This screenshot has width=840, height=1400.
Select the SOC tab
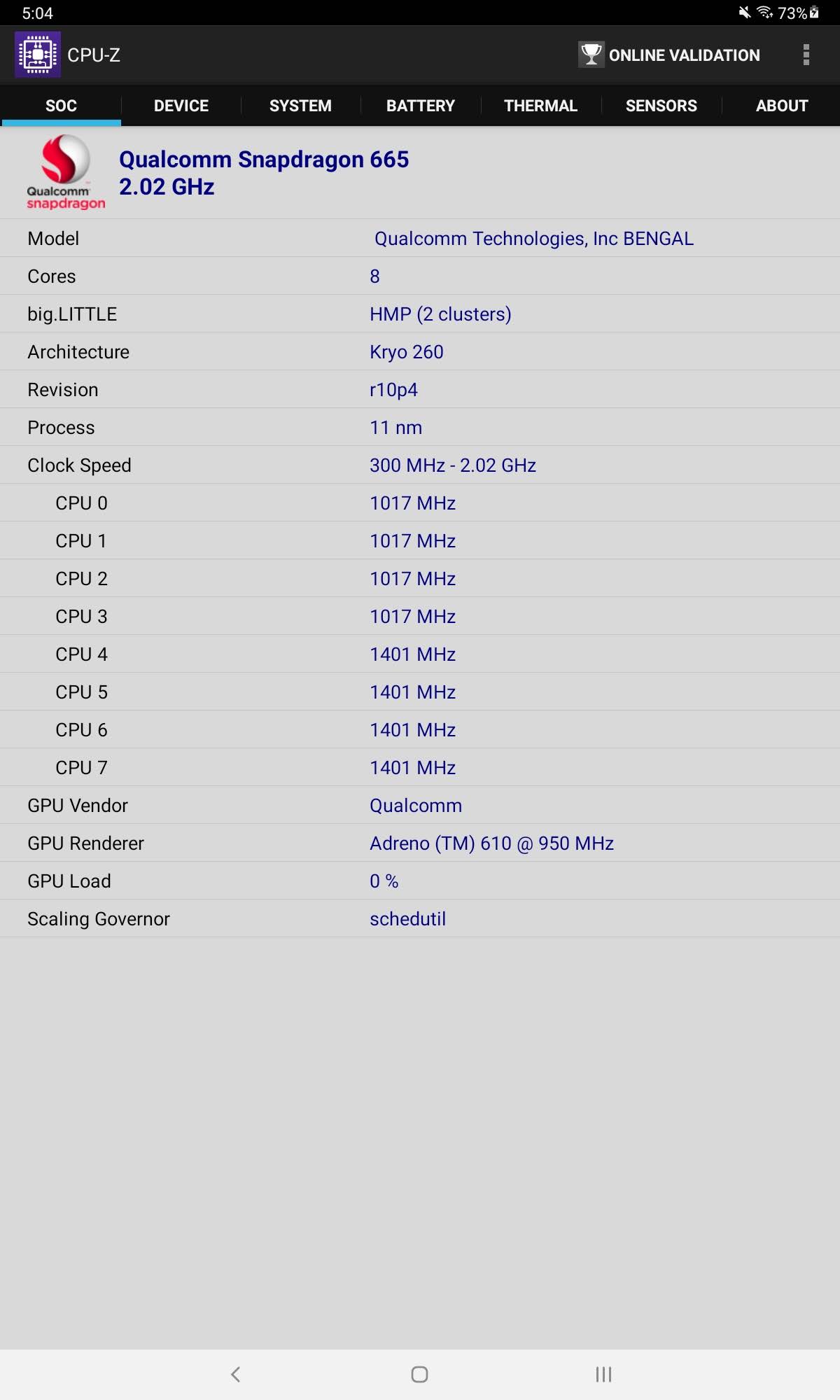coord(61,106)
